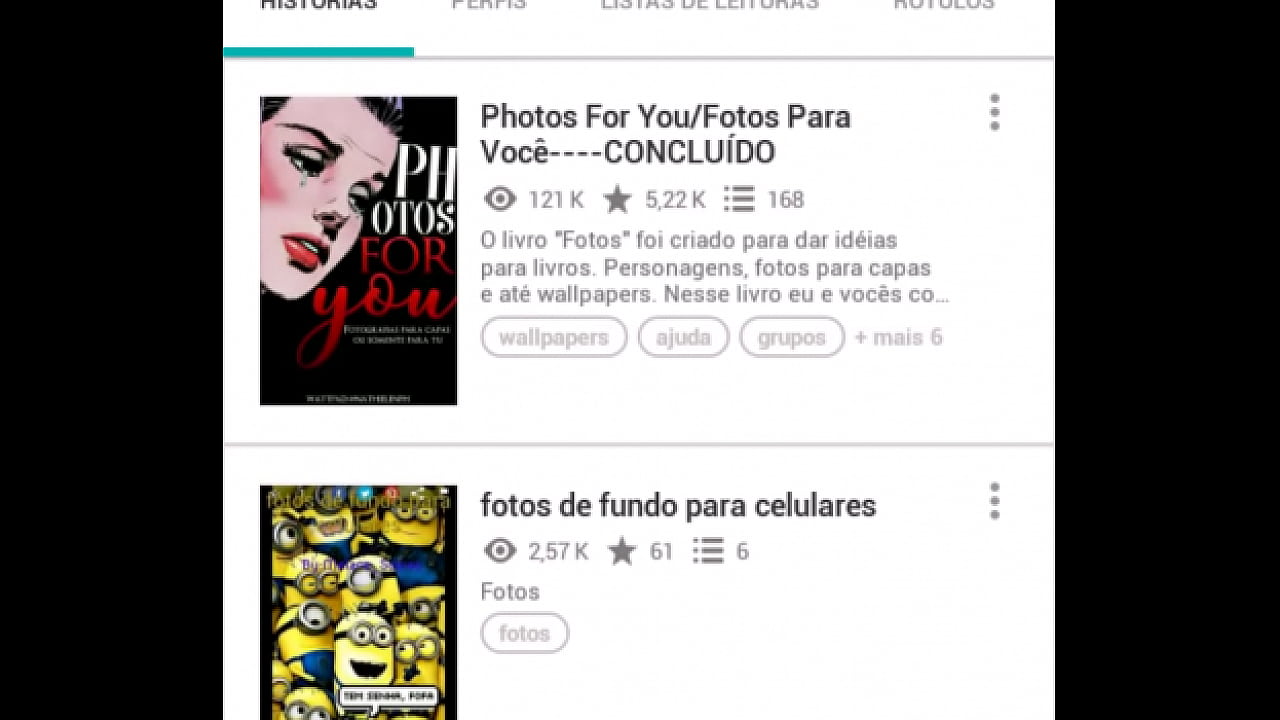Choose the grupos tag chip
This screenshot has width=1280, height=720.
click(791, 337)
